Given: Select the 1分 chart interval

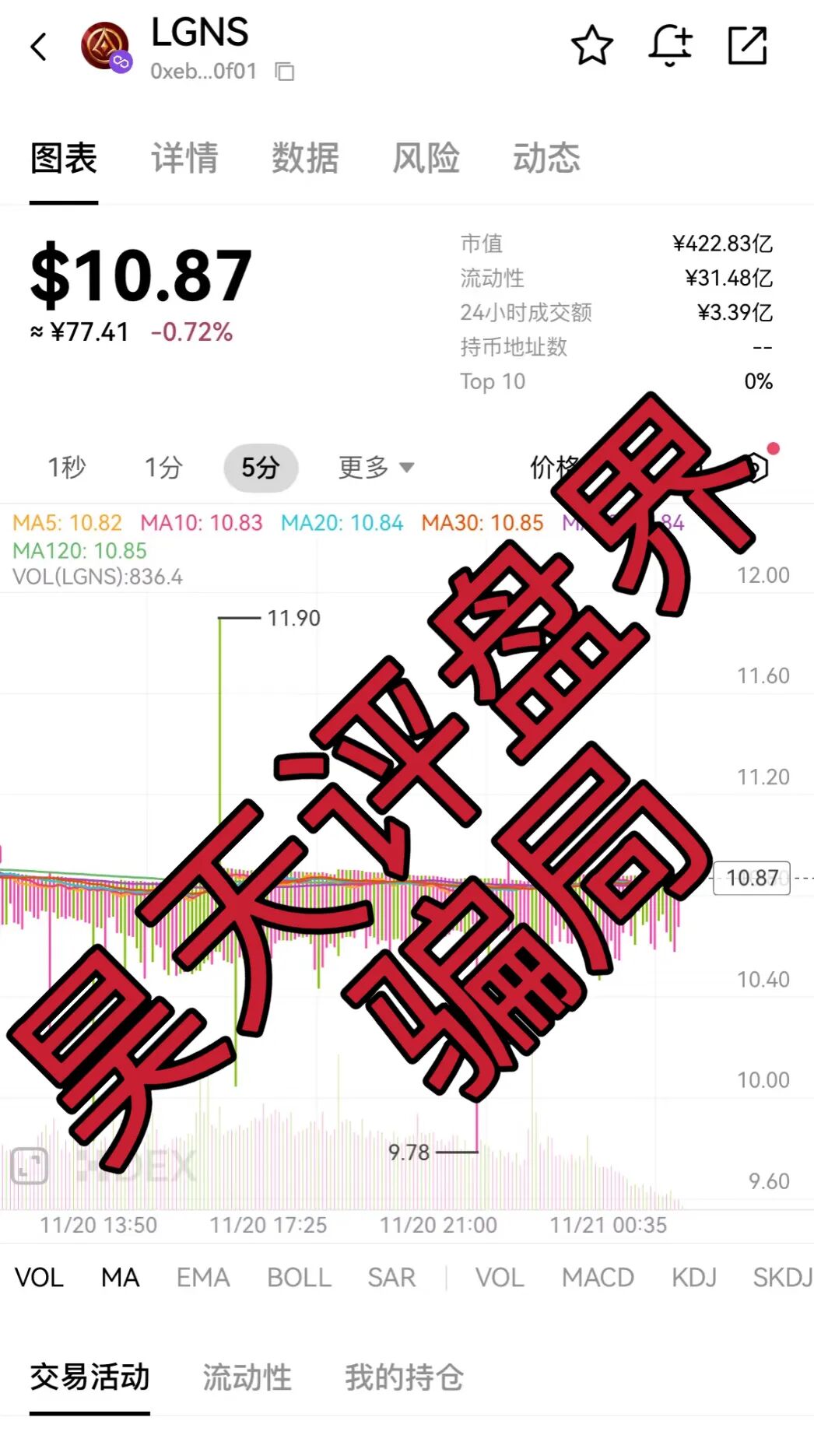Looking at the screenshot, I should [163, 468].
